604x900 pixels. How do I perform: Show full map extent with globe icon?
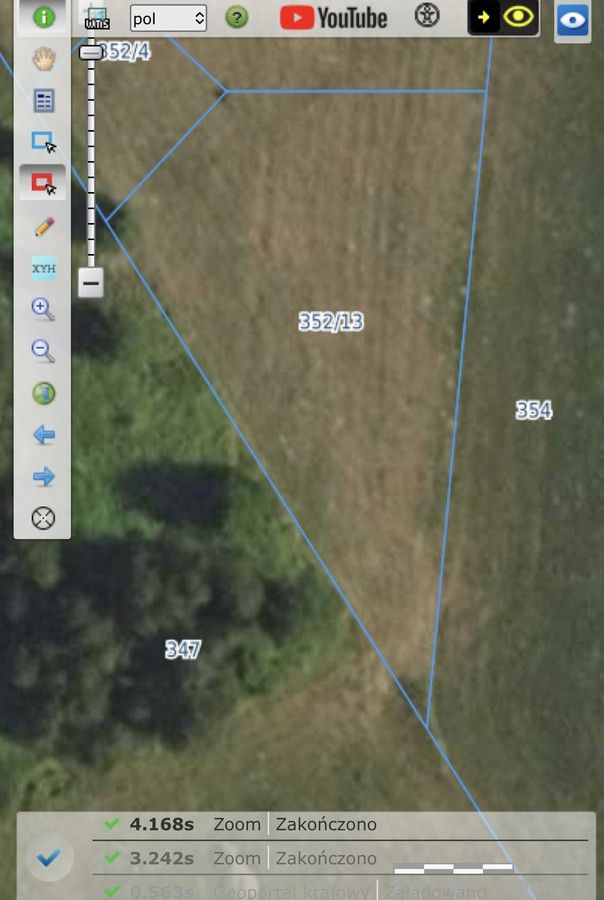[43, 393]
